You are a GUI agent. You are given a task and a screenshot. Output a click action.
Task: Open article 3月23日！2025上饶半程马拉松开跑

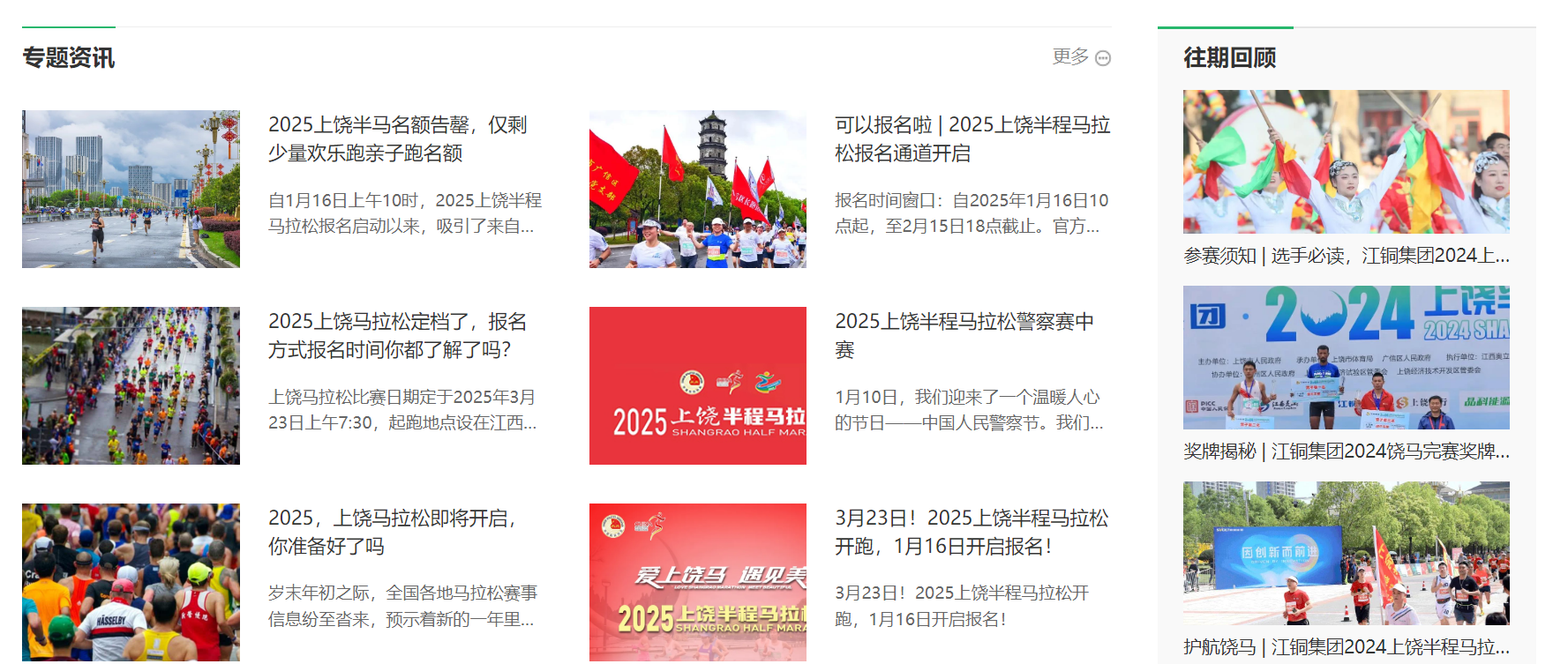pyautogui.click(x=971, y=532)
